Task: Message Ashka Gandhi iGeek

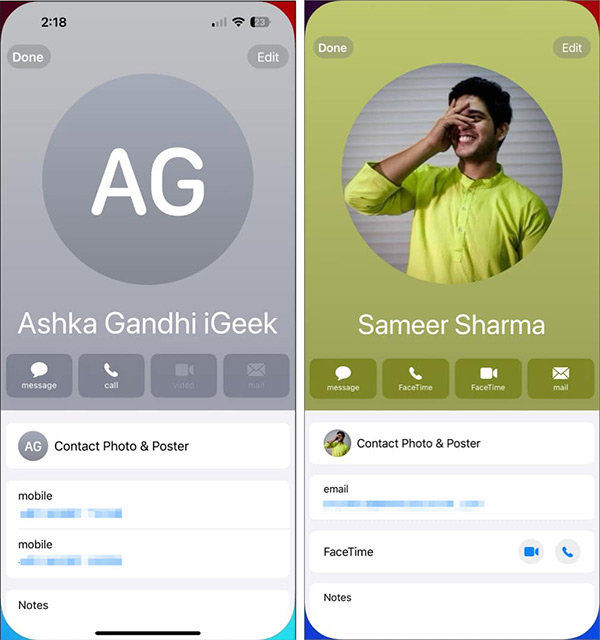Action: click(x=39, y=376)
